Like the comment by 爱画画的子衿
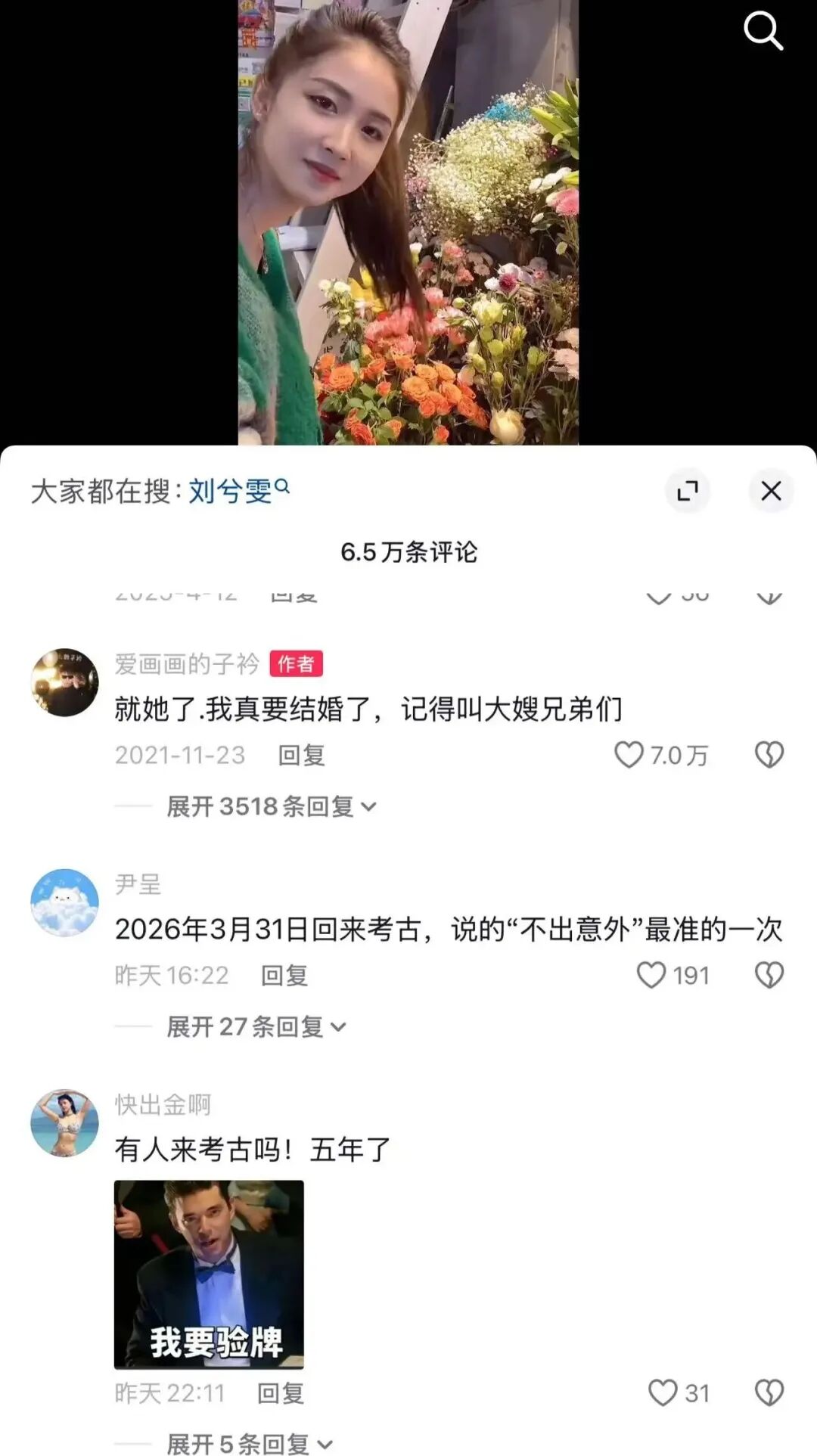817x1456 pixels. [629, 755]
